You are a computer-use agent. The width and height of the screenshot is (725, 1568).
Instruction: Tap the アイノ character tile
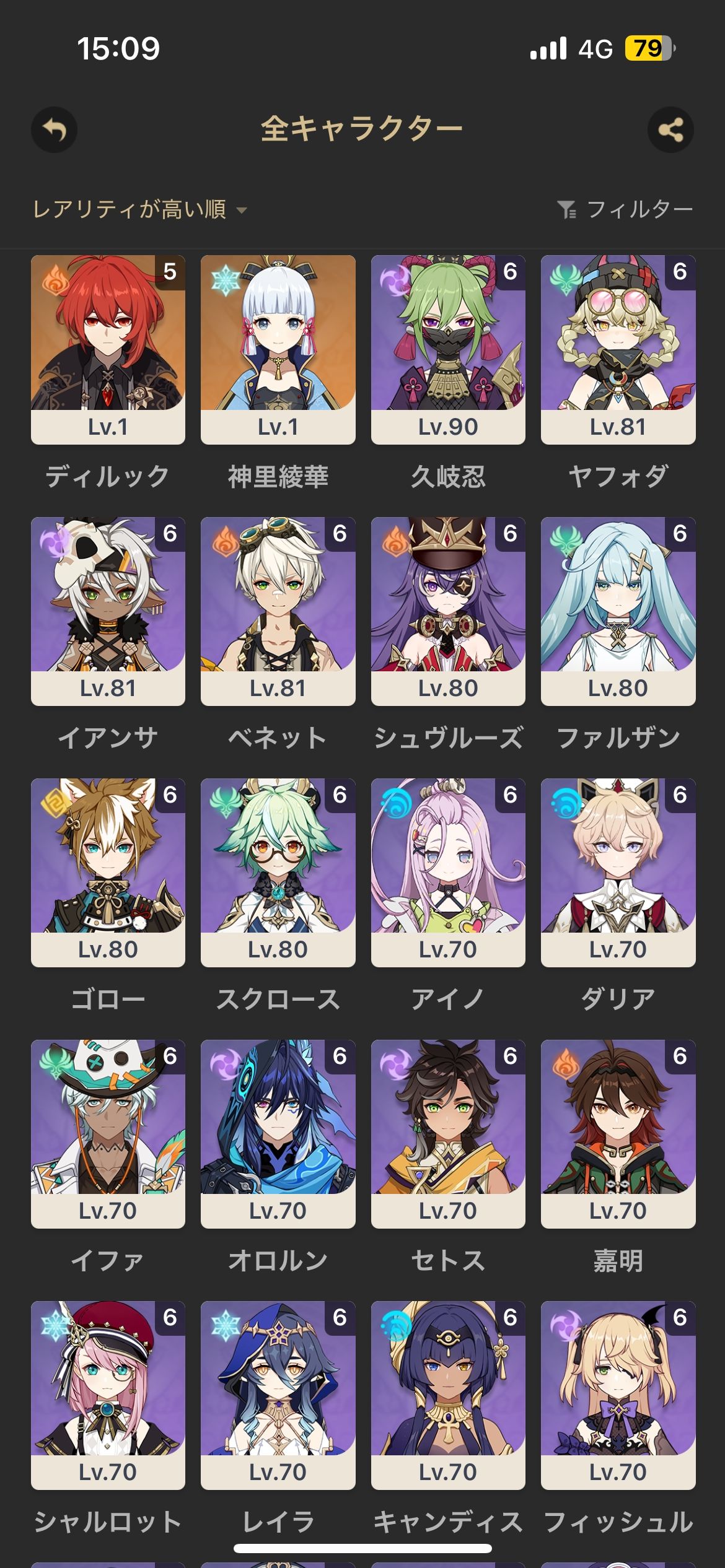point(448,872)
